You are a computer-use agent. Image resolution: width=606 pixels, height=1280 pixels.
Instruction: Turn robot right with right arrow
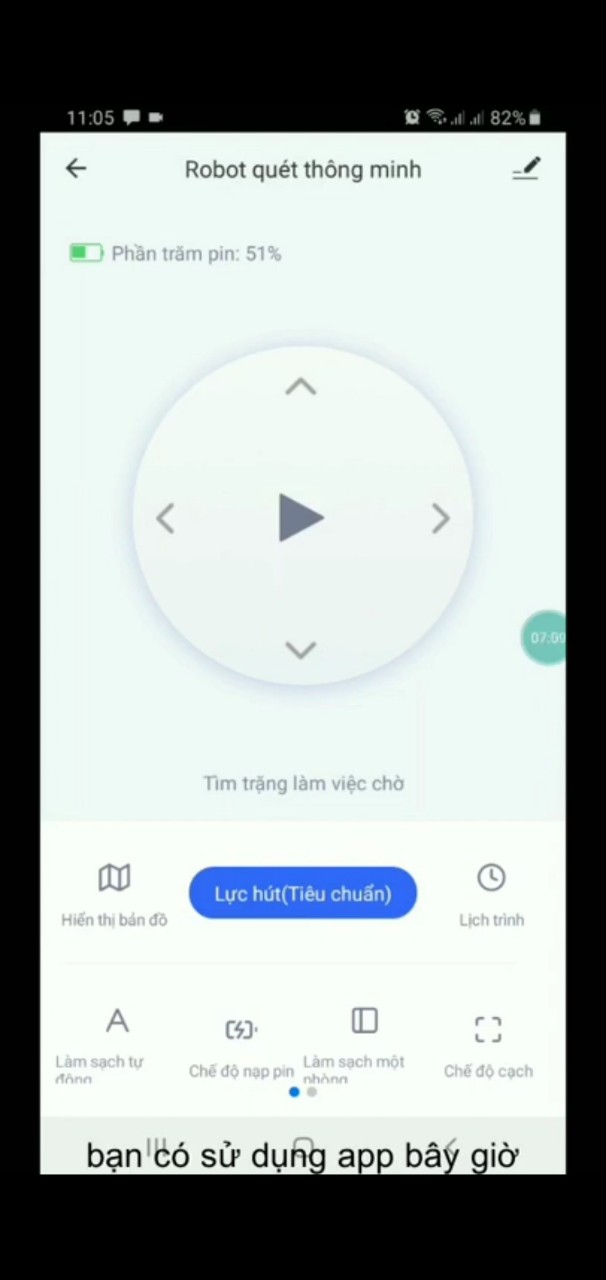440,518
